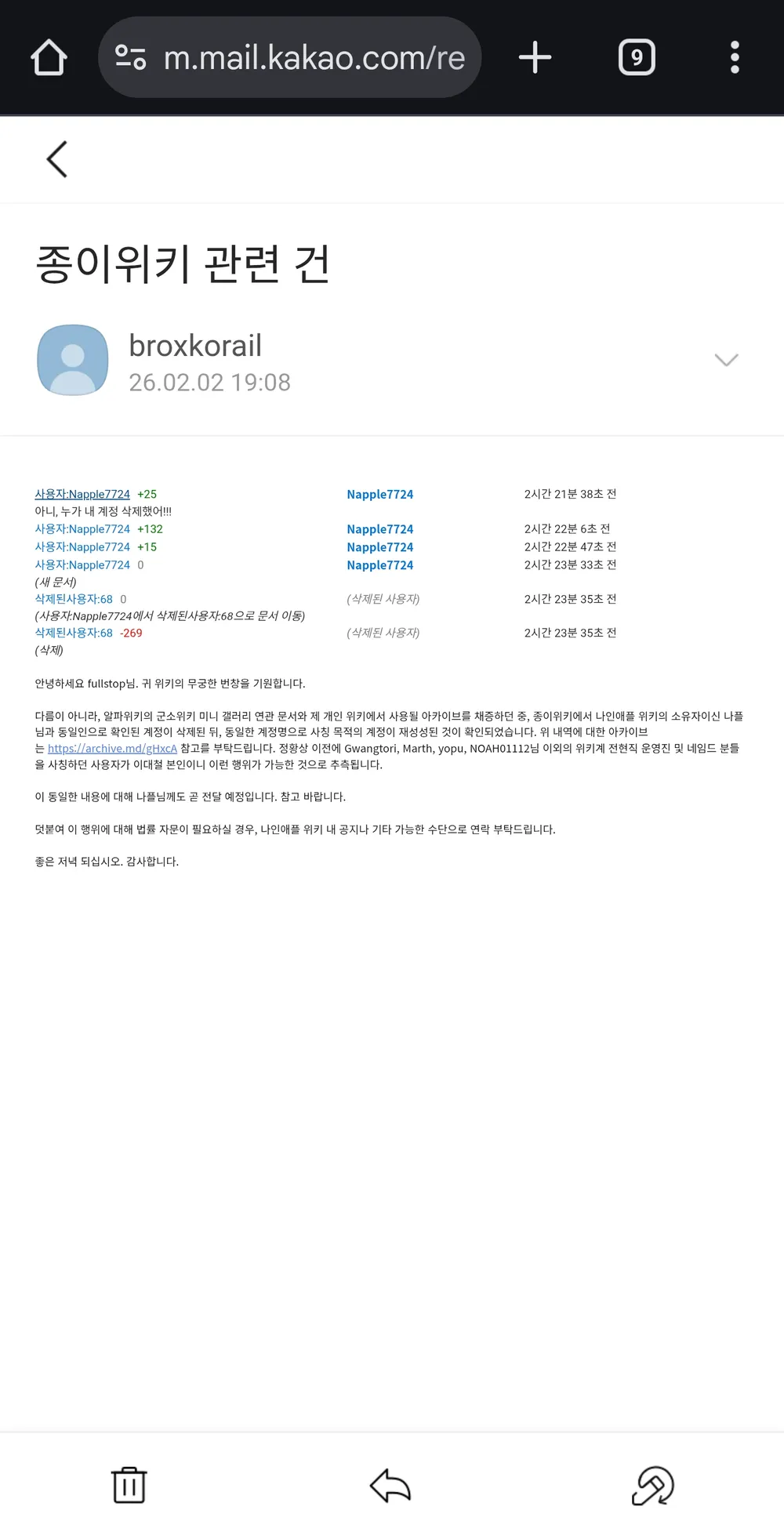
Task: Open sender broxkorail's profile avatar
Action: click(72, 360)
